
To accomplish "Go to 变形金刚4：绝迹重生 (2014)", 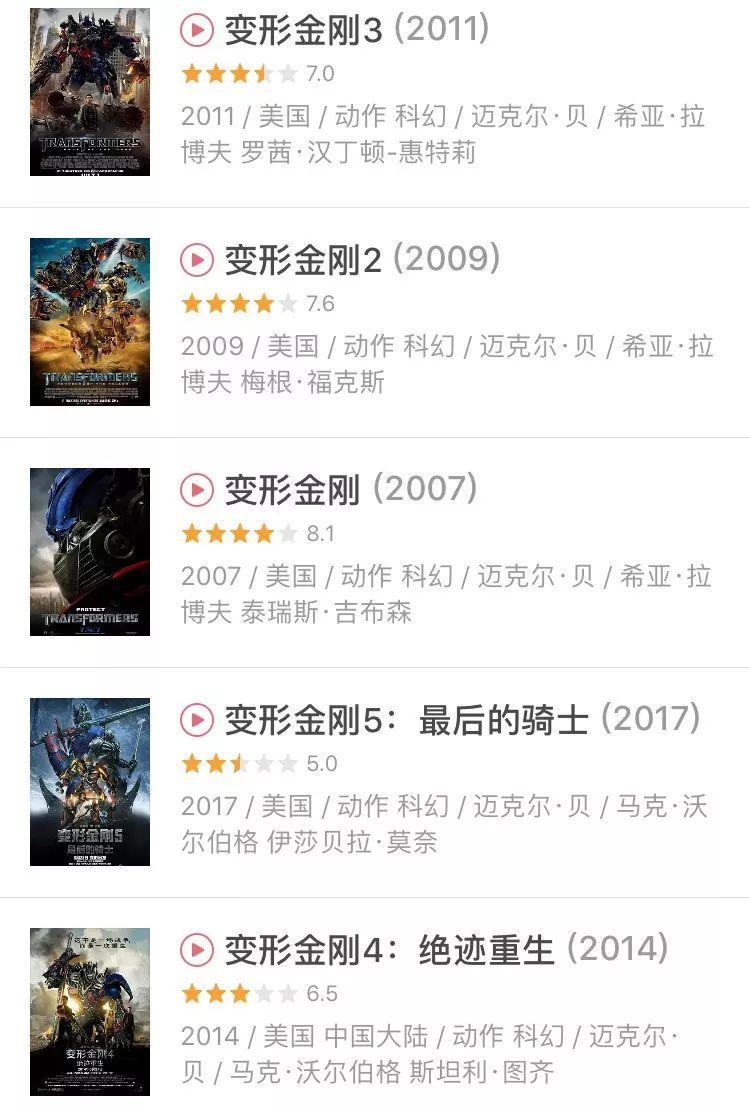I will point(389,951).
